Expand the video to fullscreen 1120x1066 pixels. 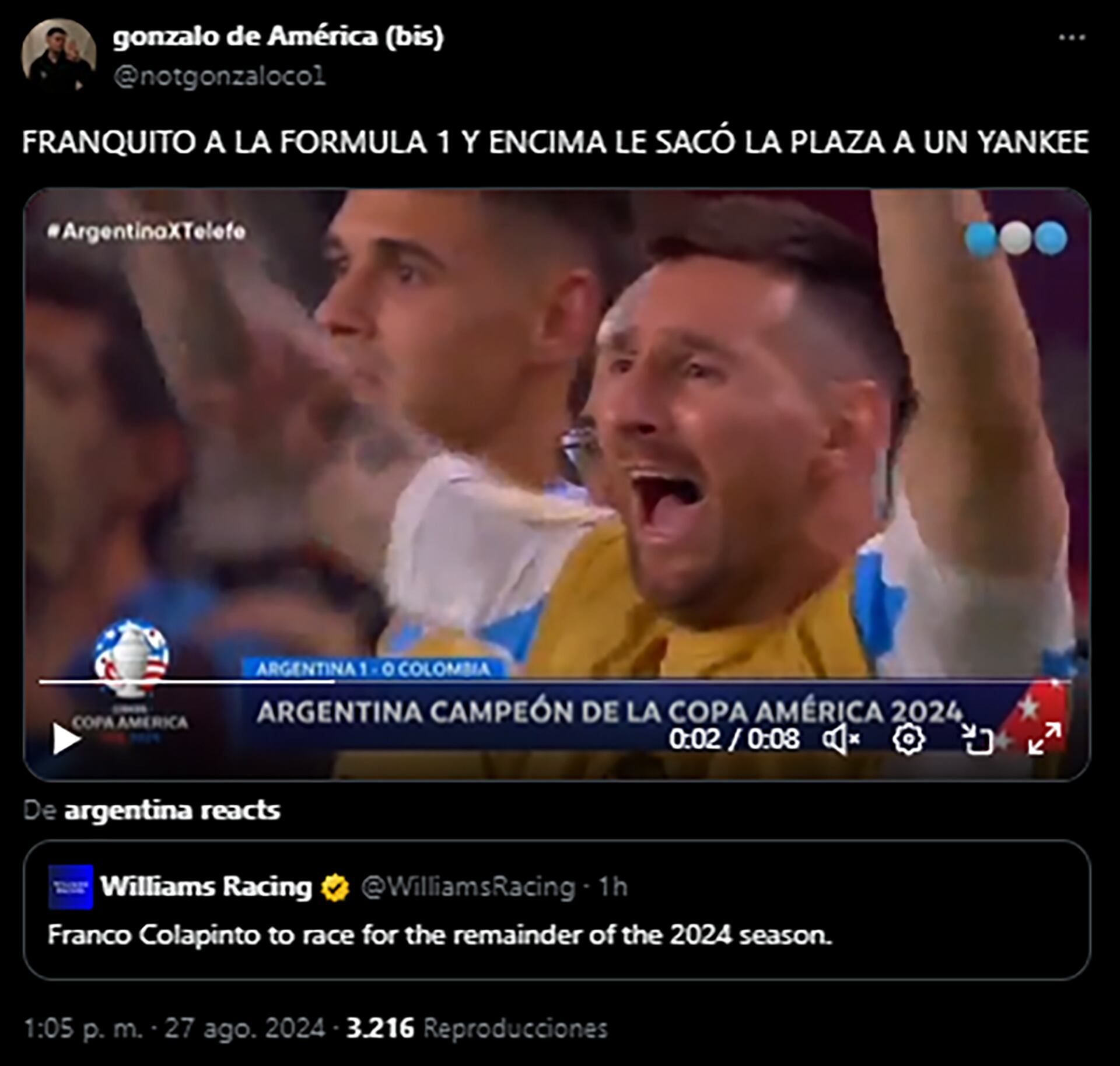[x=1044, y=739]
